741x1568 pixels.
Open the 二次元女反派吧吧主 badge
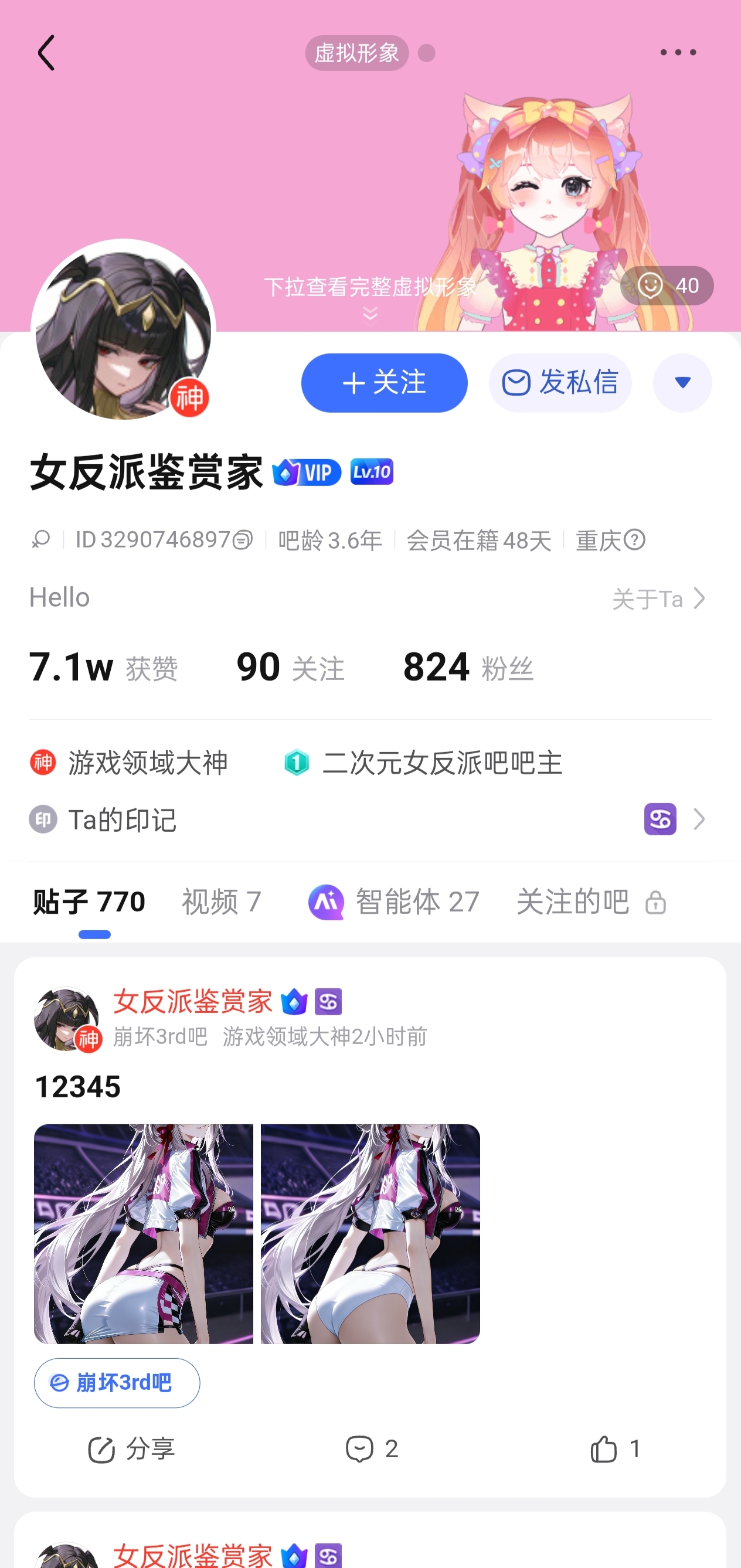tap(424, 763)
